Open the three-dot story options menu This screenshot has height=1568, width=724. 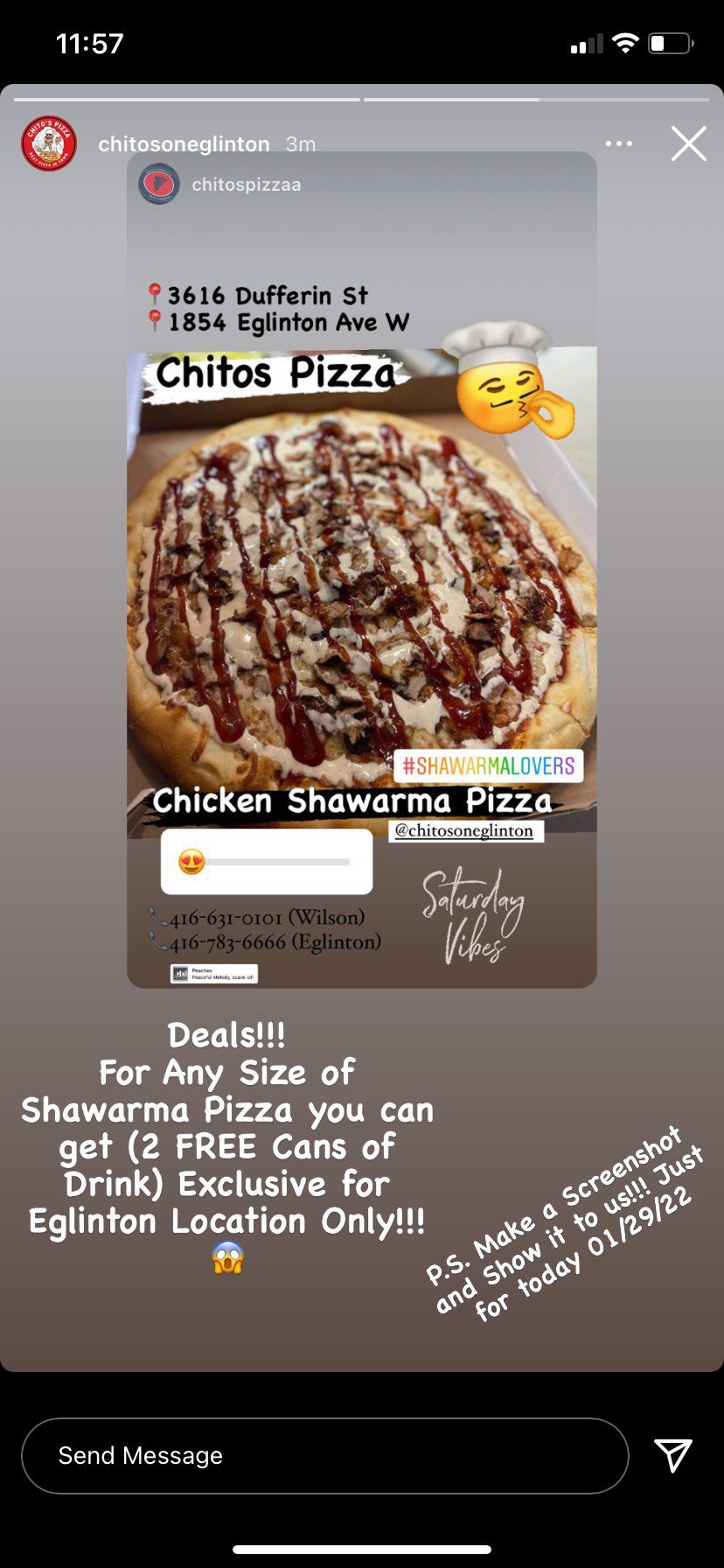[x=619, y=143]
